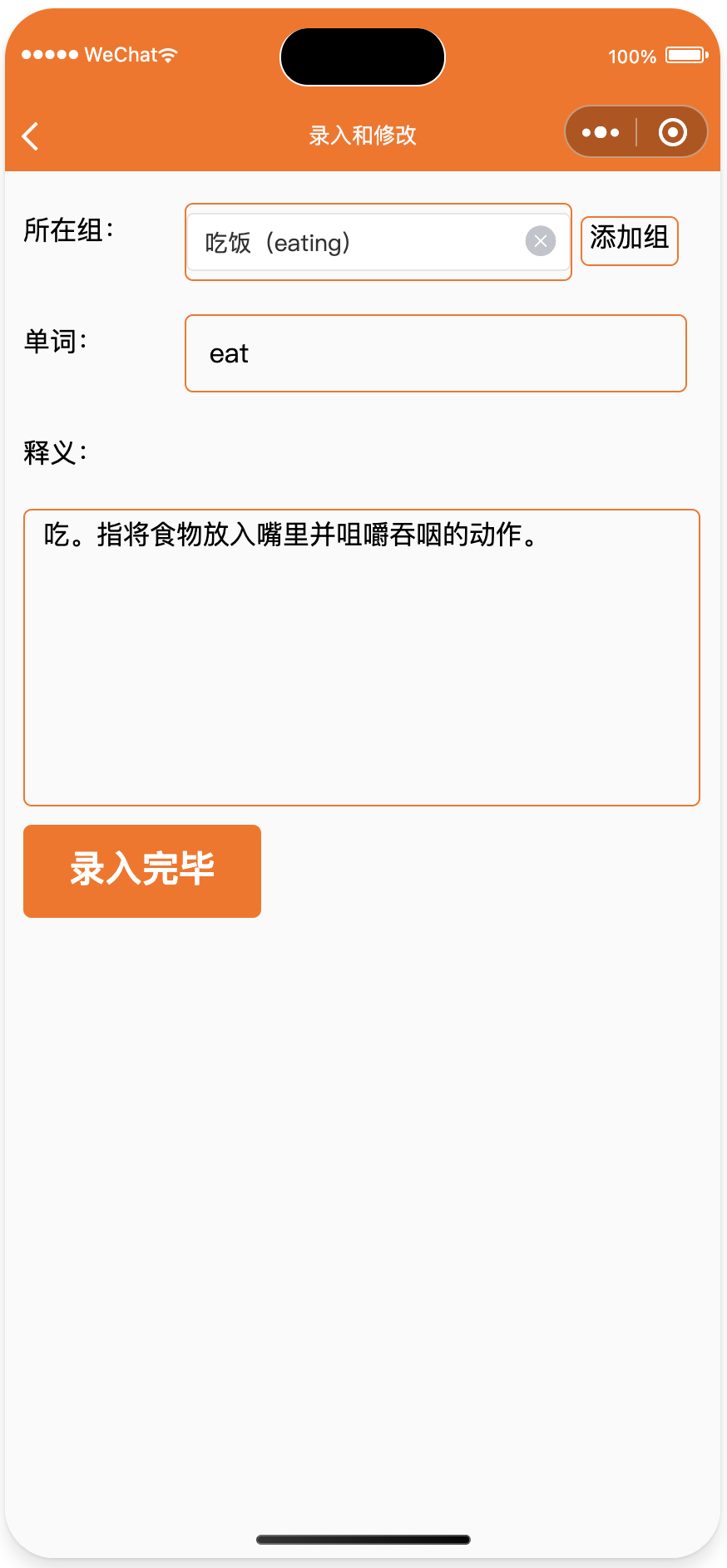
Task: Focus the 单词 field containing eat
Action: [435, 353]
